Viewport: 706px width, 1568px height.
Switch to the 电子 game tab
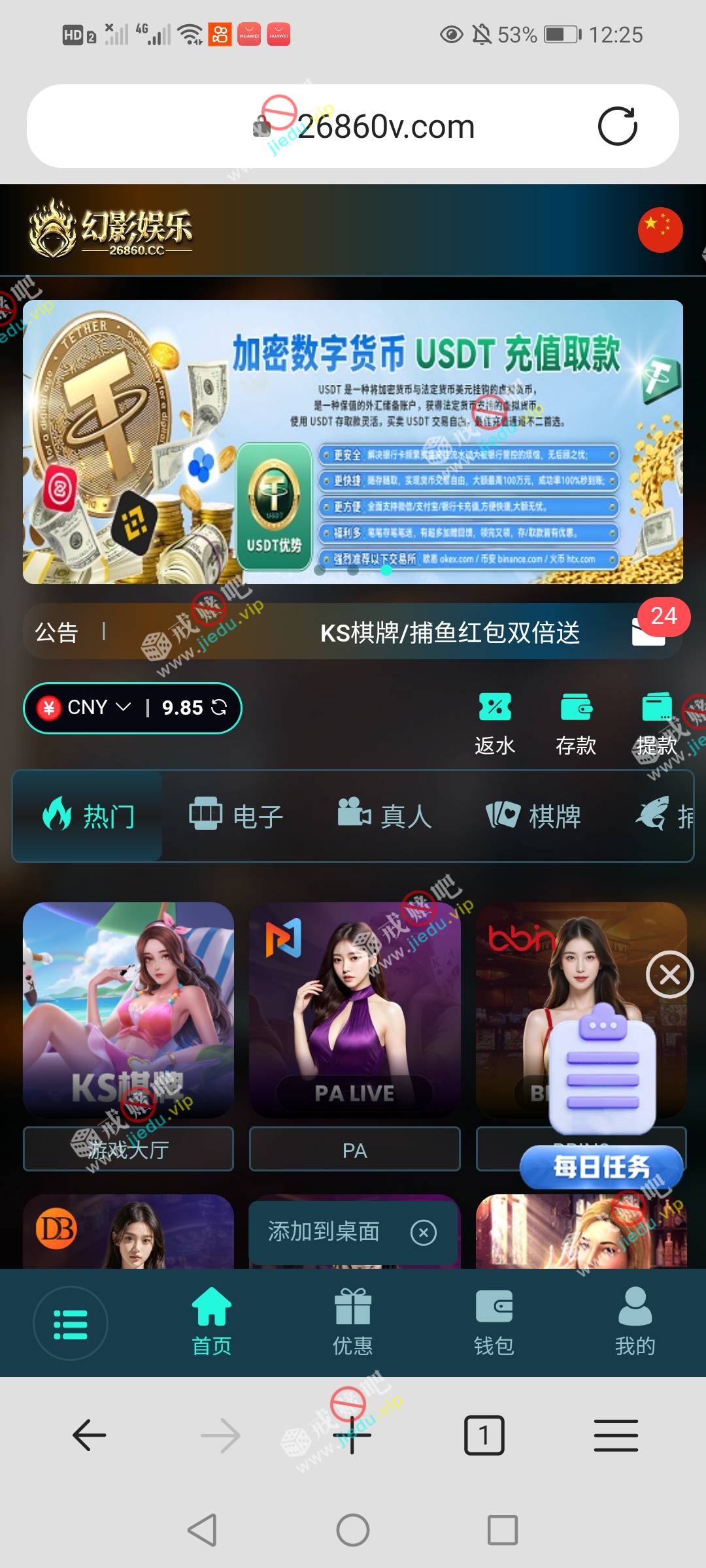(236, 816)
